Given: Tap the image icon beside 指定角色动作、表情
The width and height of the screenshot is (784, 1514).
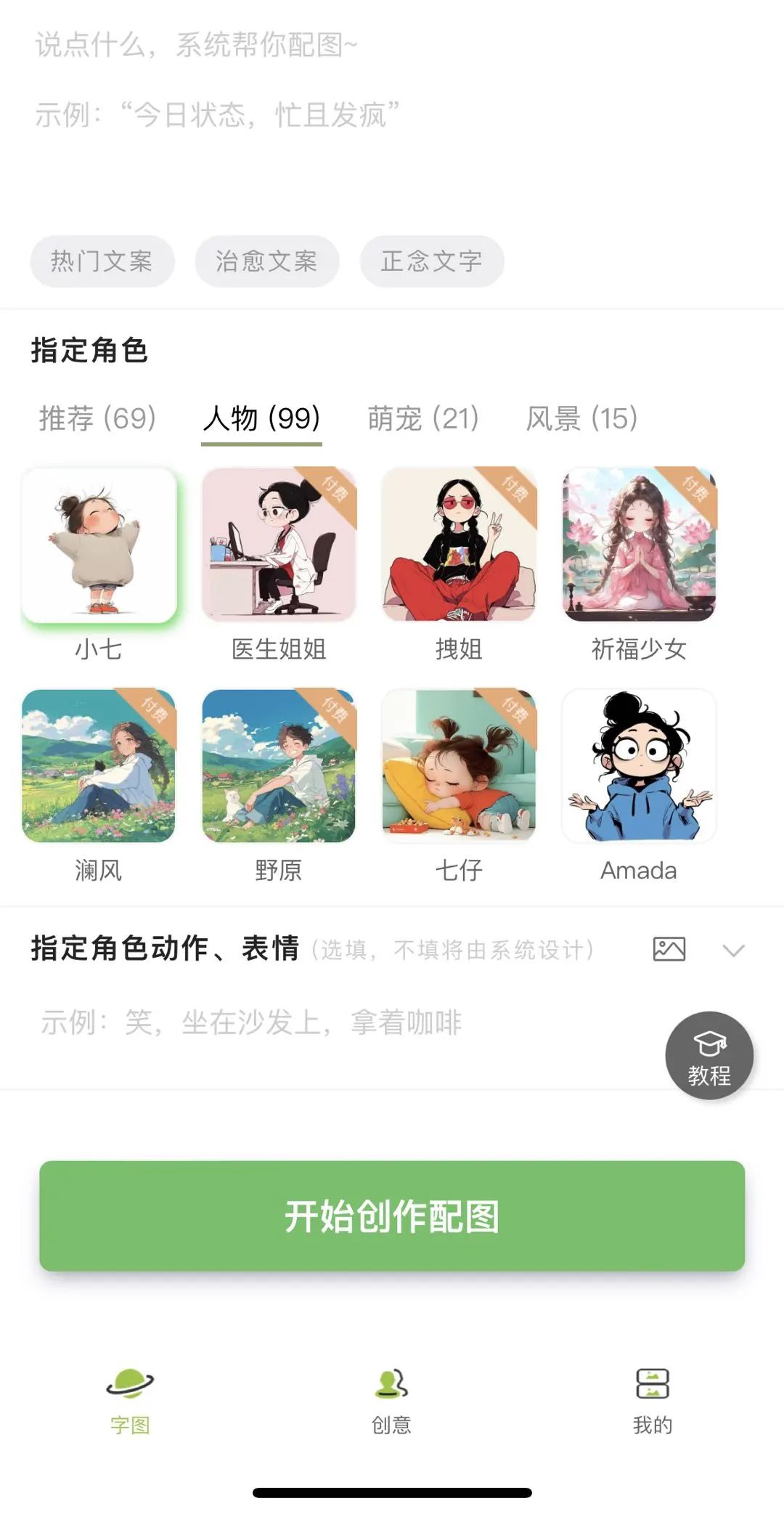Looking at the screenshot, I should 669,949.
